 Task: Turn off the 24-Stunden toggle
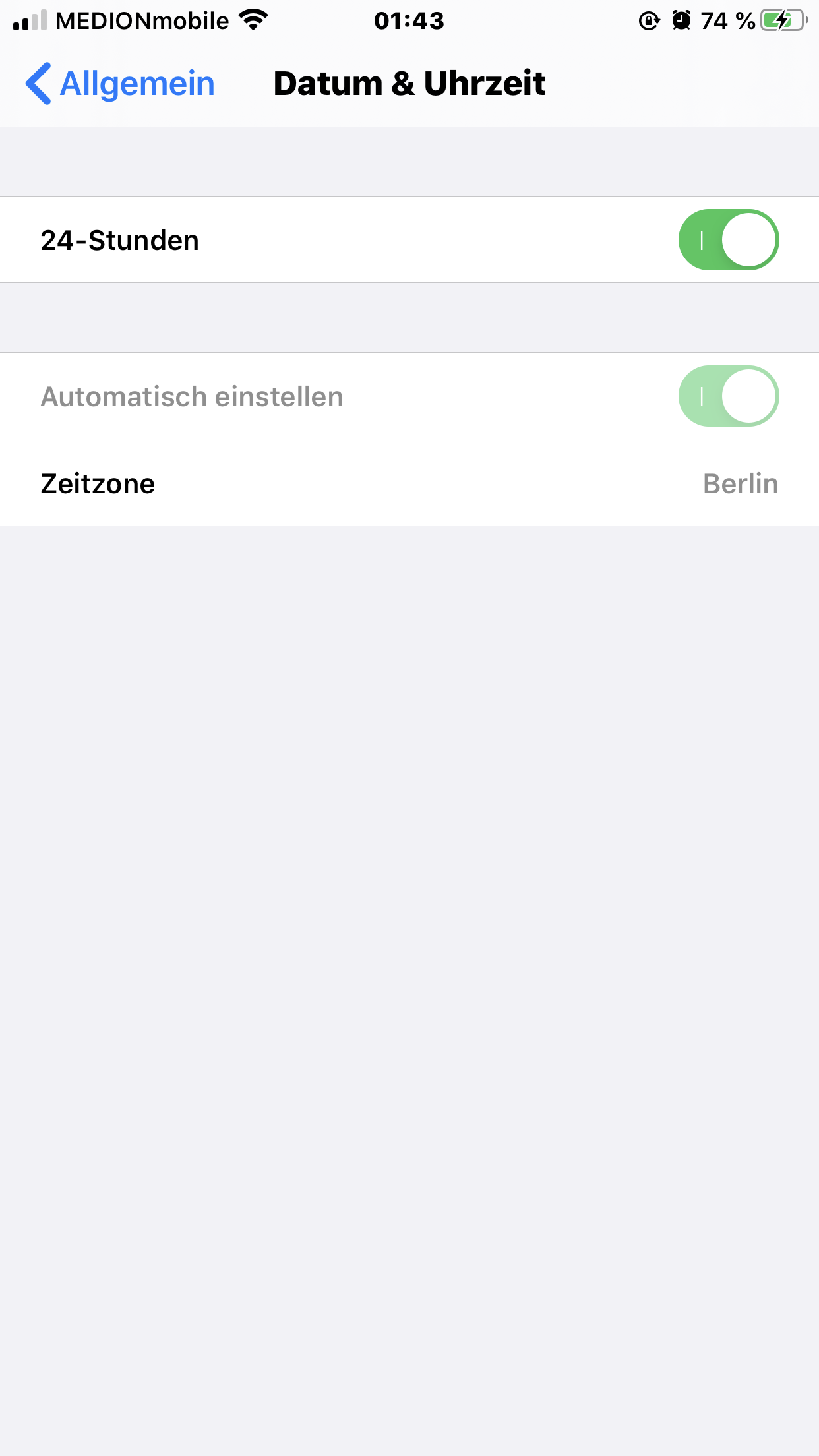tap(728, 240)
